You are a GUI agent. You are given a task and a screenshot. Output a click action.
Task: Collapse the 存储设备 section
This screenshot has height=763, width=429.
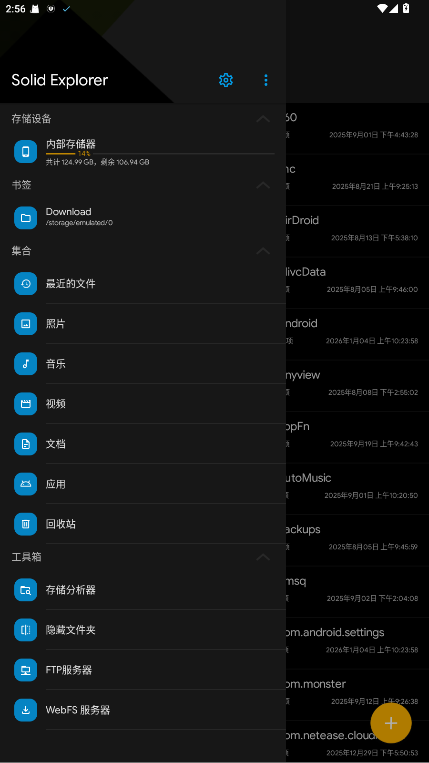263,119
